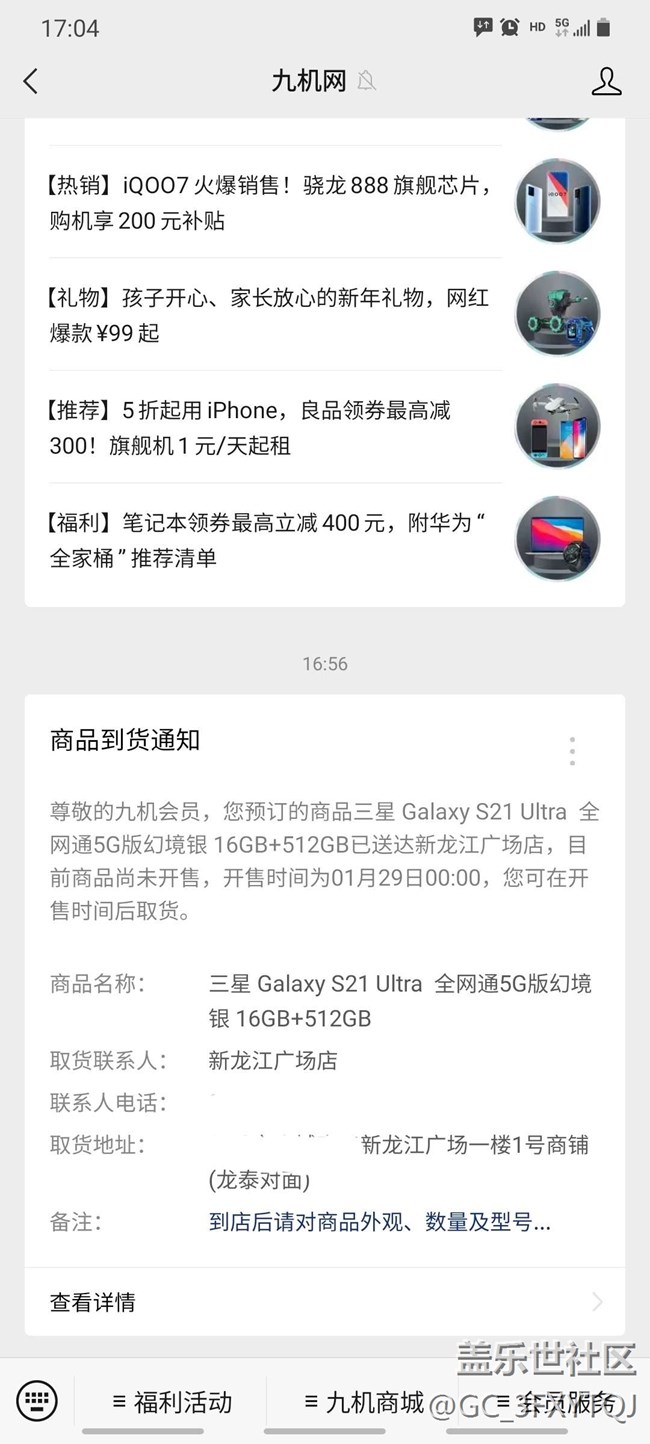Open the 推荐 iPhone half-price article
This screenshot has width=650, height=1444.
click(272, 427)
